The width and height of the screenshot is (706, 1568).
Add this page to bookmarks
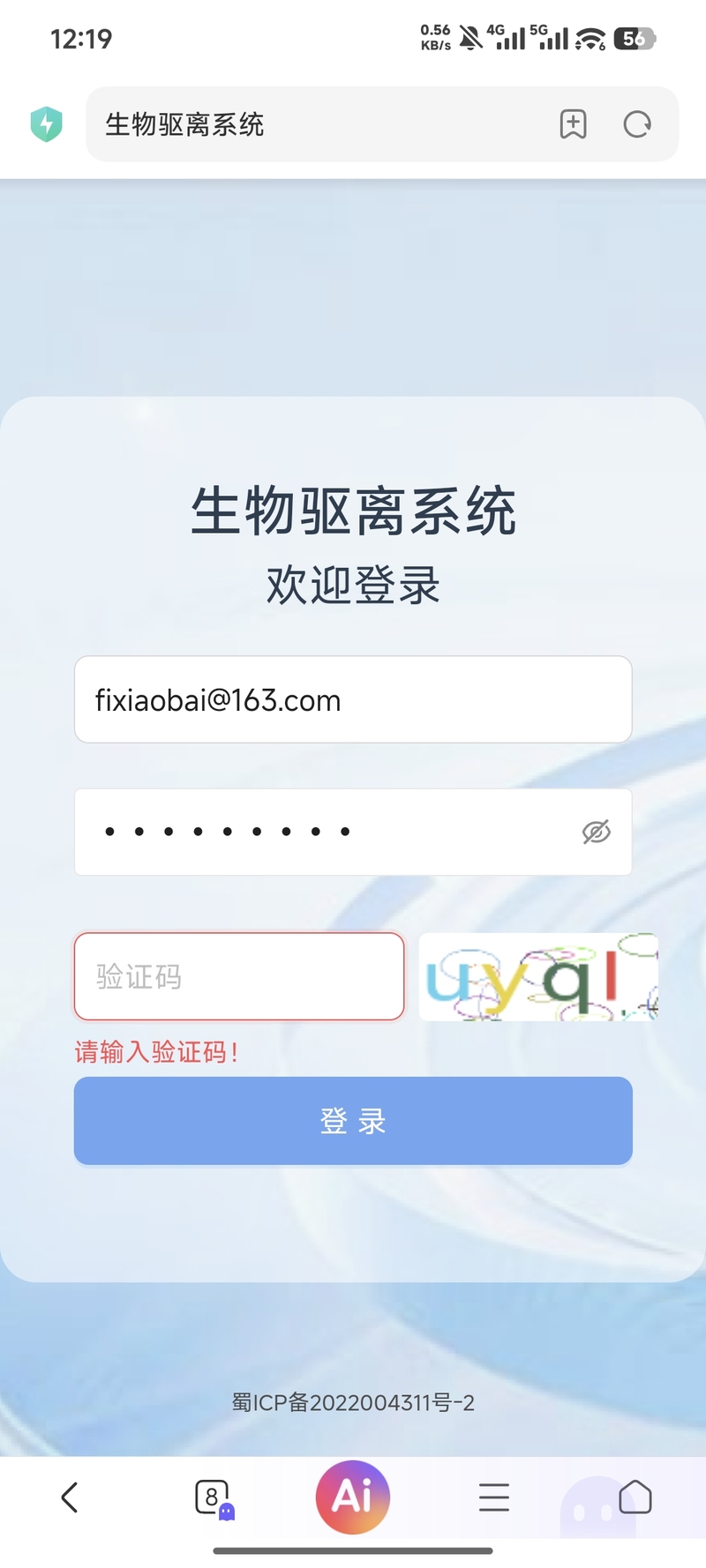tap(574, 124)
